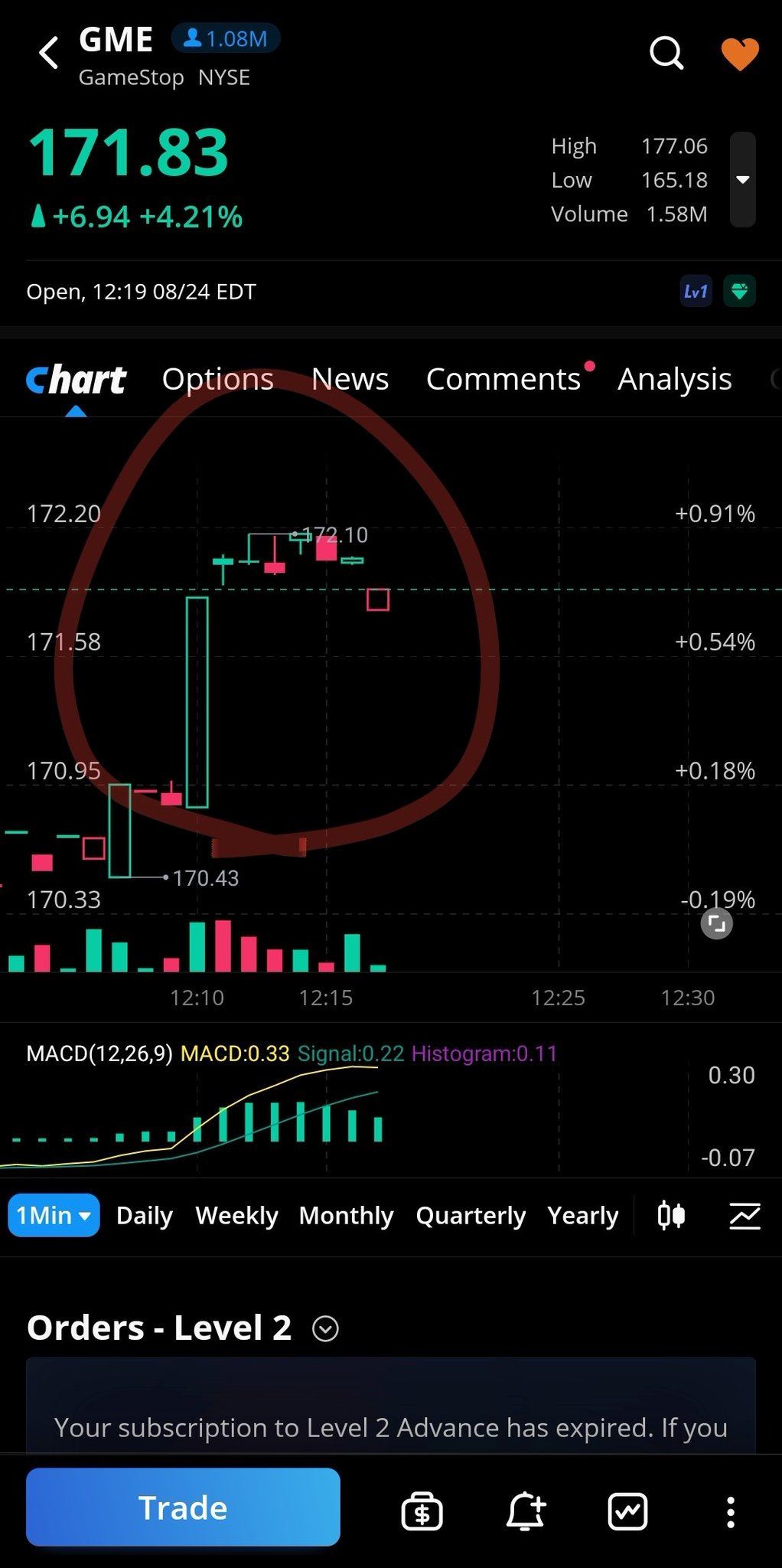Toggle the orange heart favorite
The image size is (782, 1568).
[740, 54]
